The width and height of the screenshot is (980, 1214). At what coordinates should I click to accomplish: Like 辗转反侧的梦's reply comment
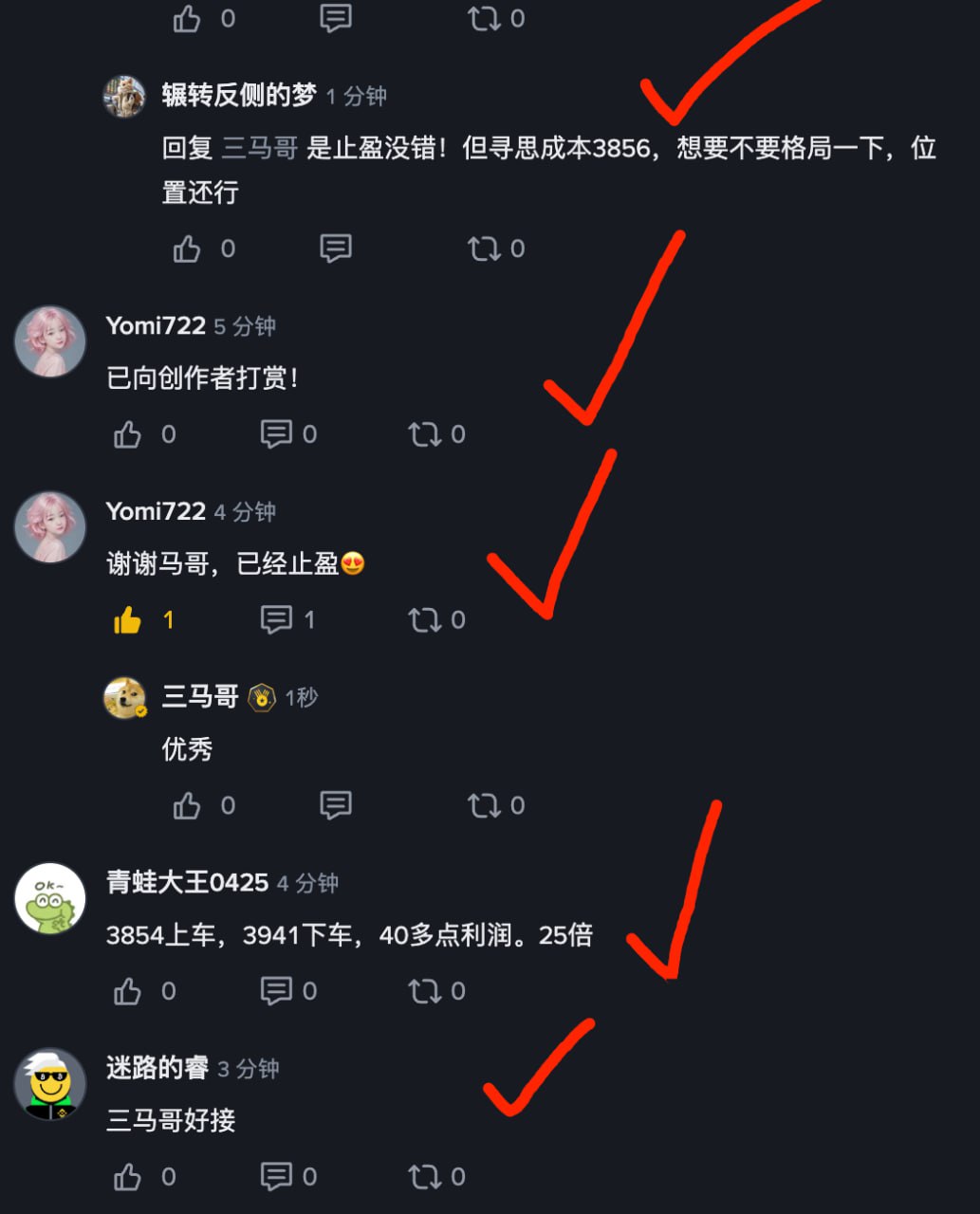coord(187,248)
